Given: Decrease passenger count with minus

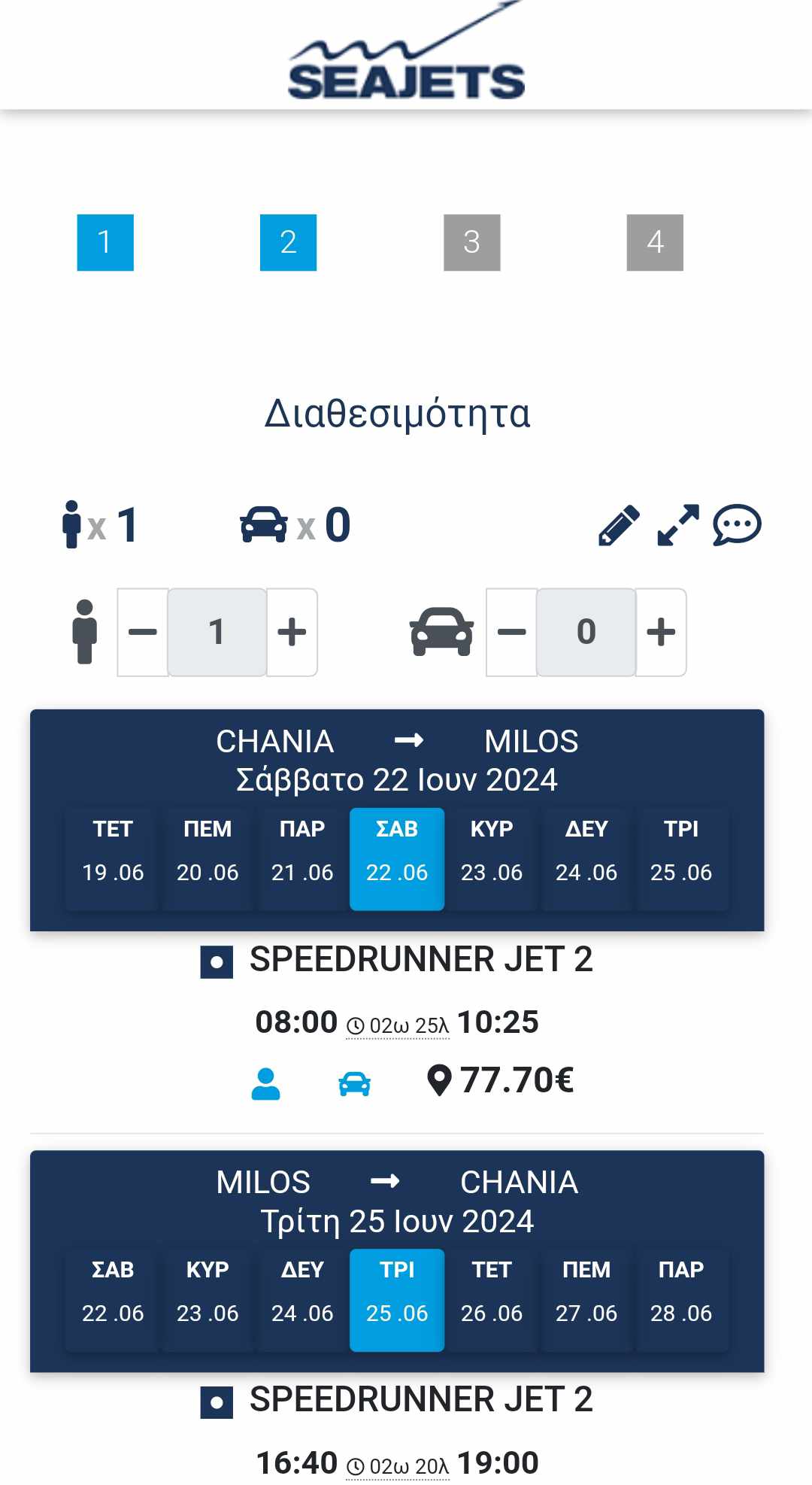Looking at the screenshot, I should (143, 632).
